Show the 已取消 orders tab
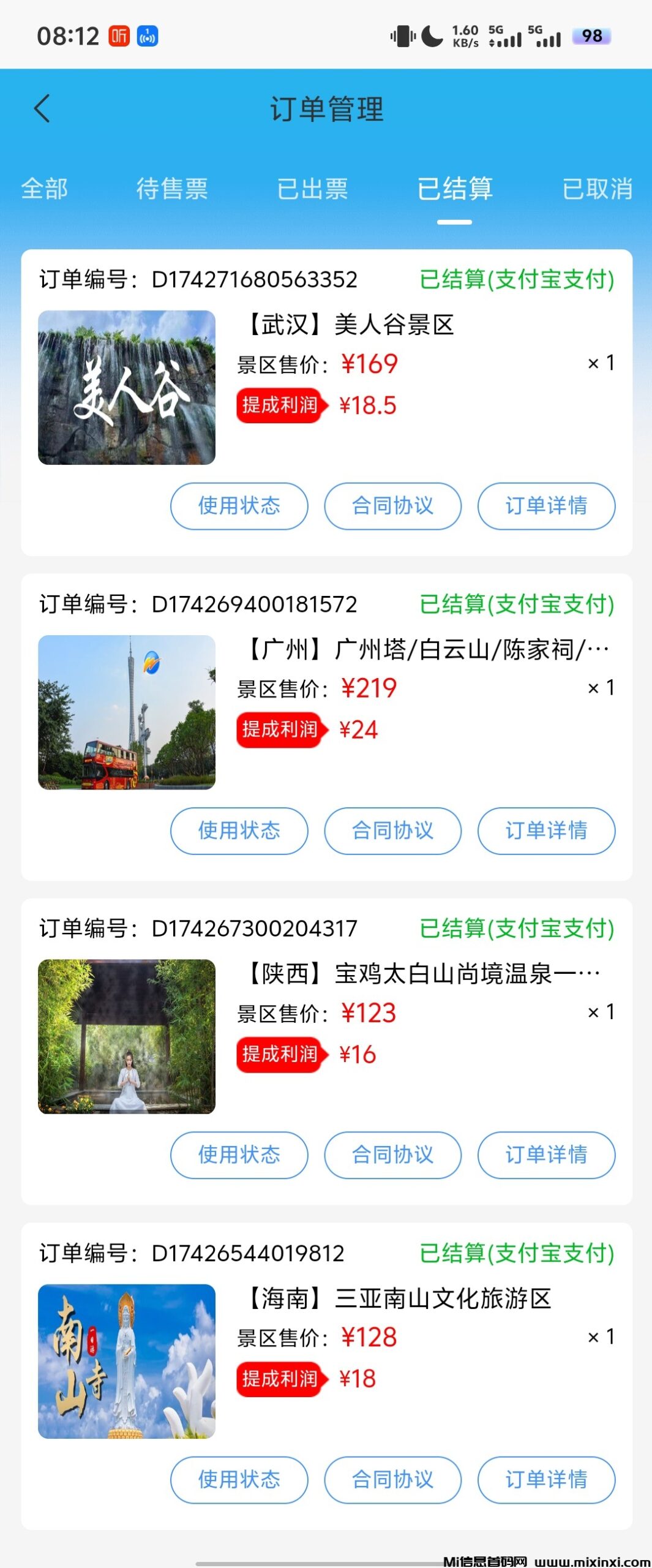This screenshot has width=652, height=1568. (597, 189)
